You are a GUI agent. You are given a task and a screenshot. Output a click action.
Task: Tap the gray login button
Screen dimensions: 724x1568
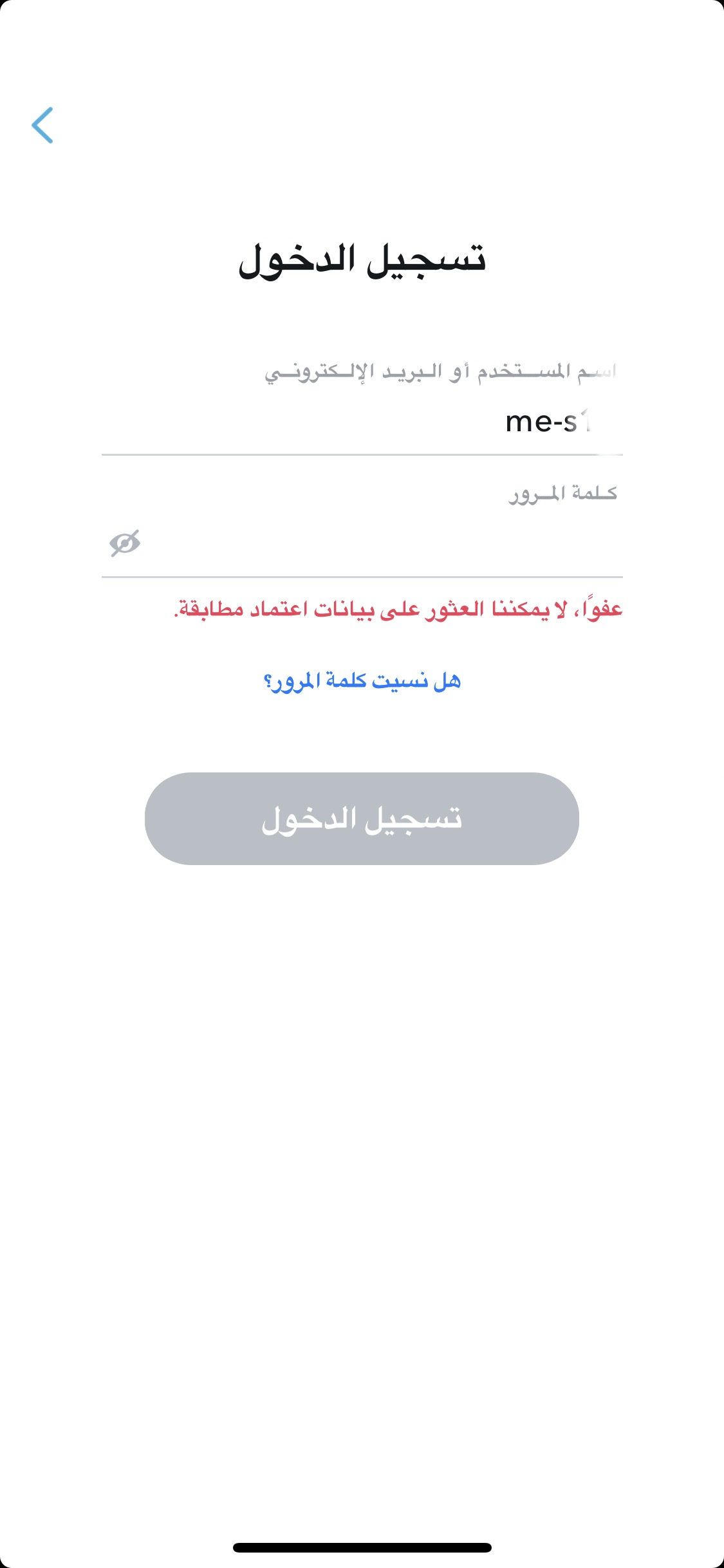362,818
